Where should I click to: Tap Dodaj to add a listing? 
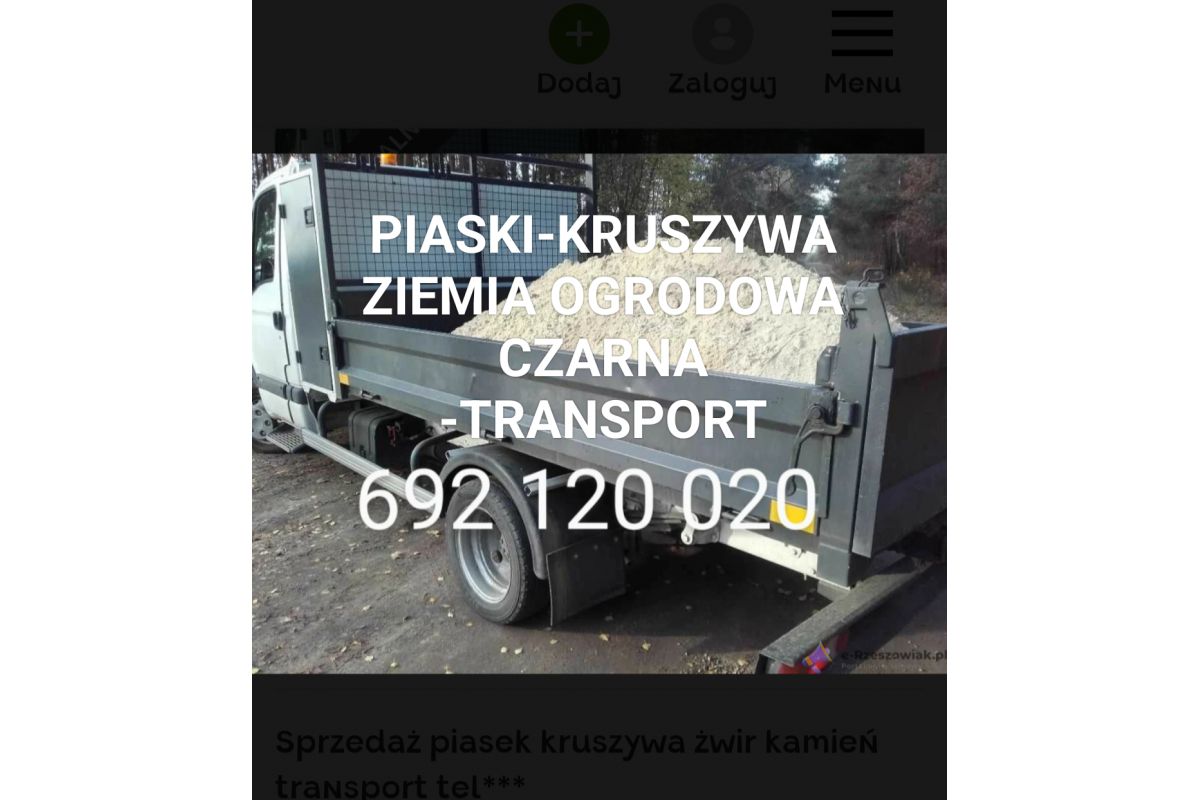point(579,50)
